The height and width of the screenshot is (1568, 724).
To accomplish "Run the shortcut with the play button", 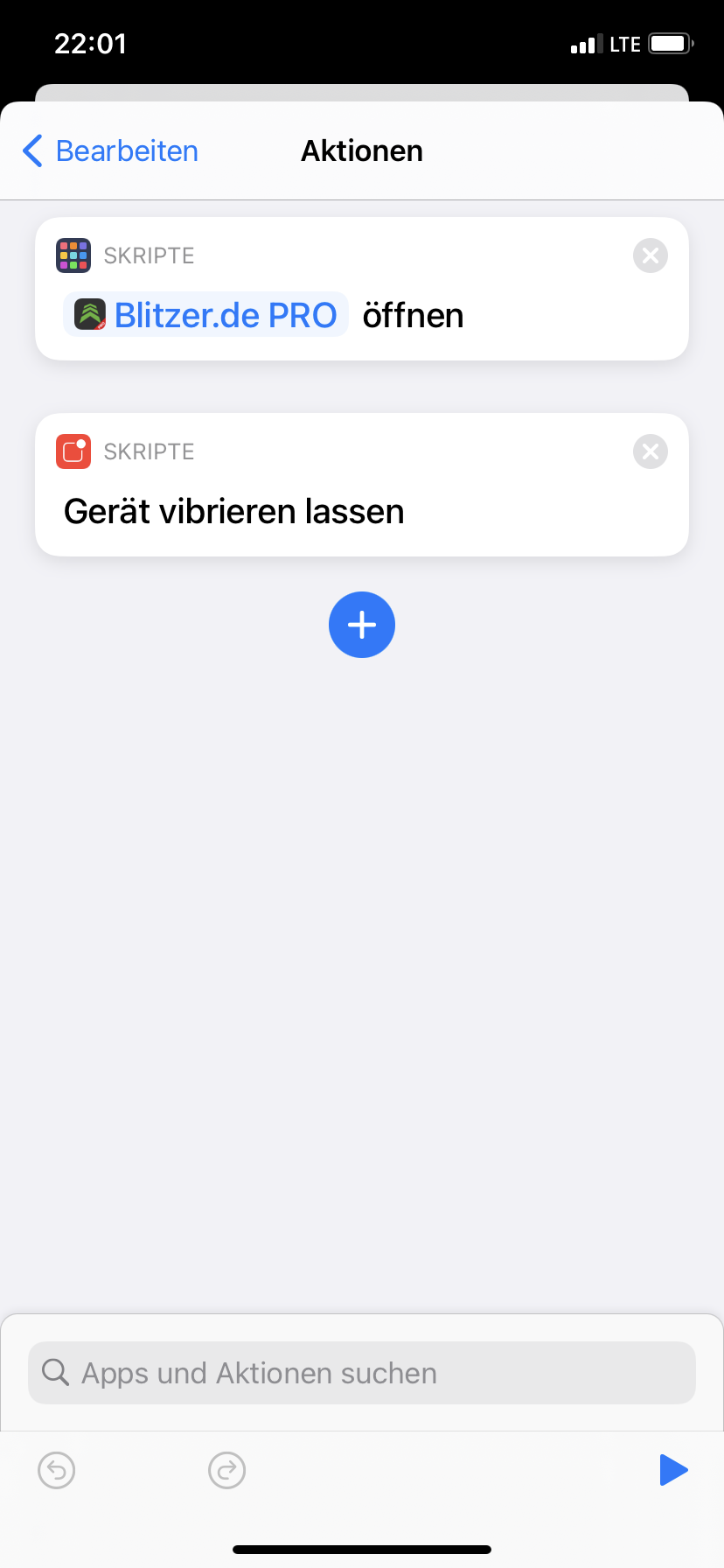I will [x=672, y=1470].
